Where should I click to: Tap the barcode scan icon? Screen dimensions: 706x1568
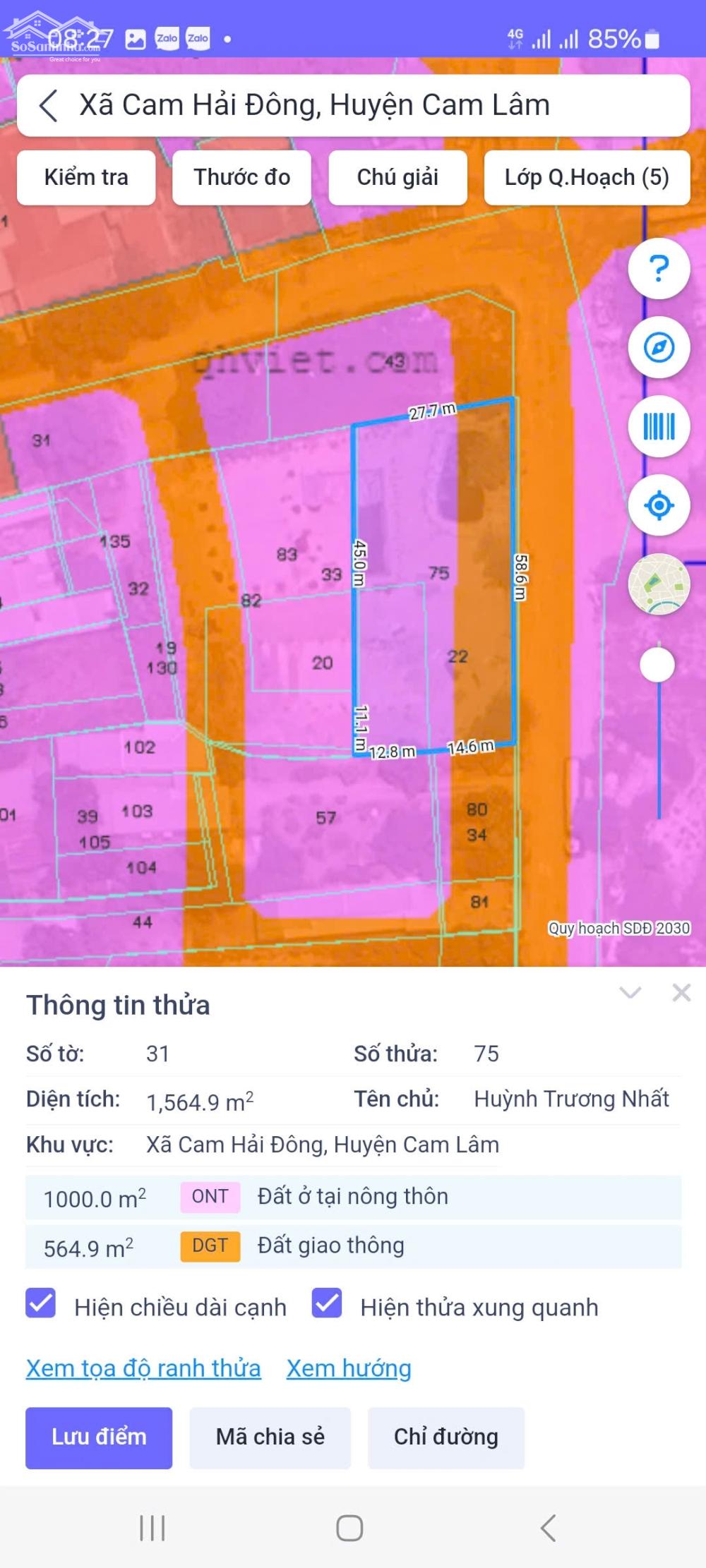659,426
